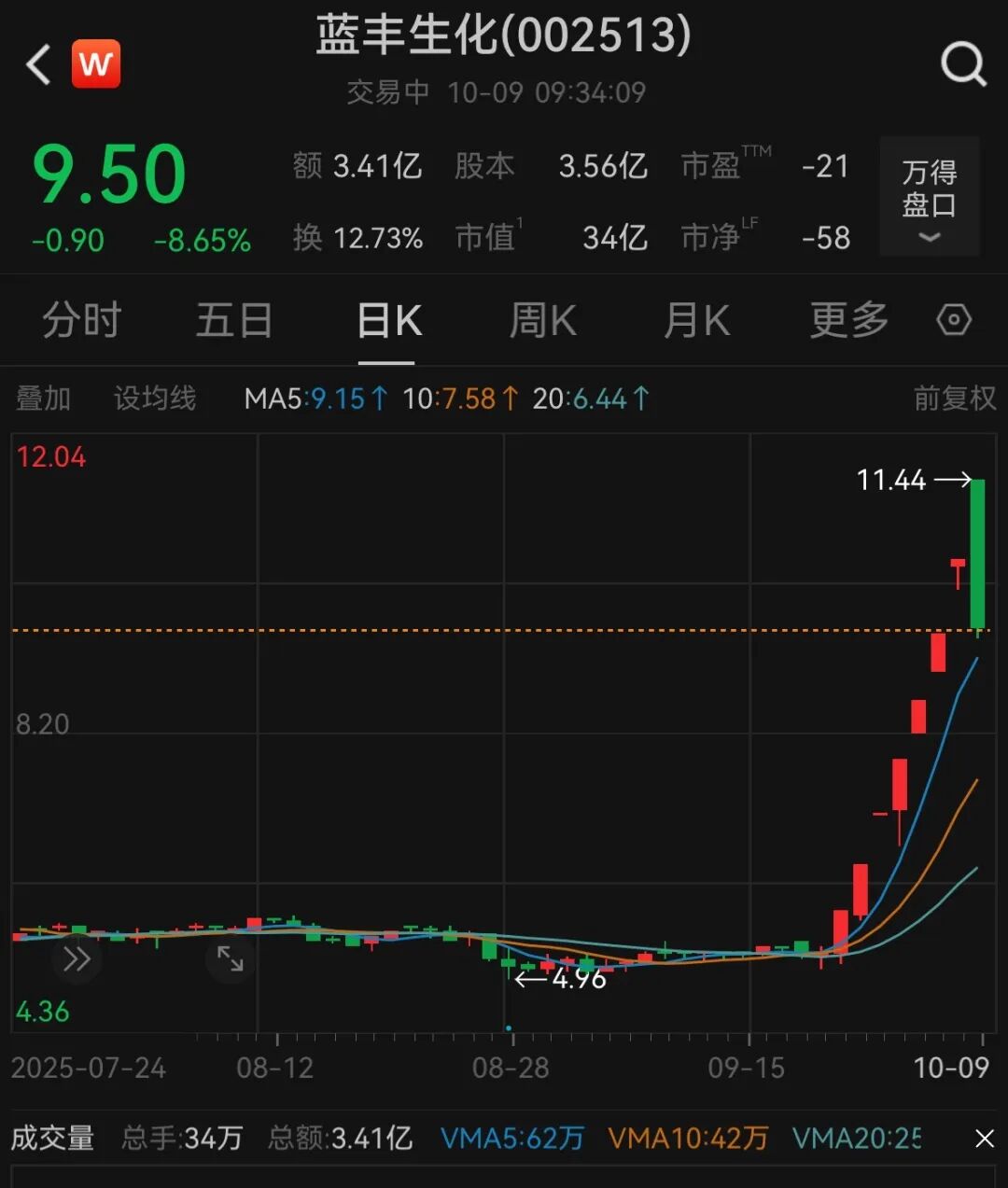Switch to the 分时 tab
1008x1188 pixels.
coord(81,321)
